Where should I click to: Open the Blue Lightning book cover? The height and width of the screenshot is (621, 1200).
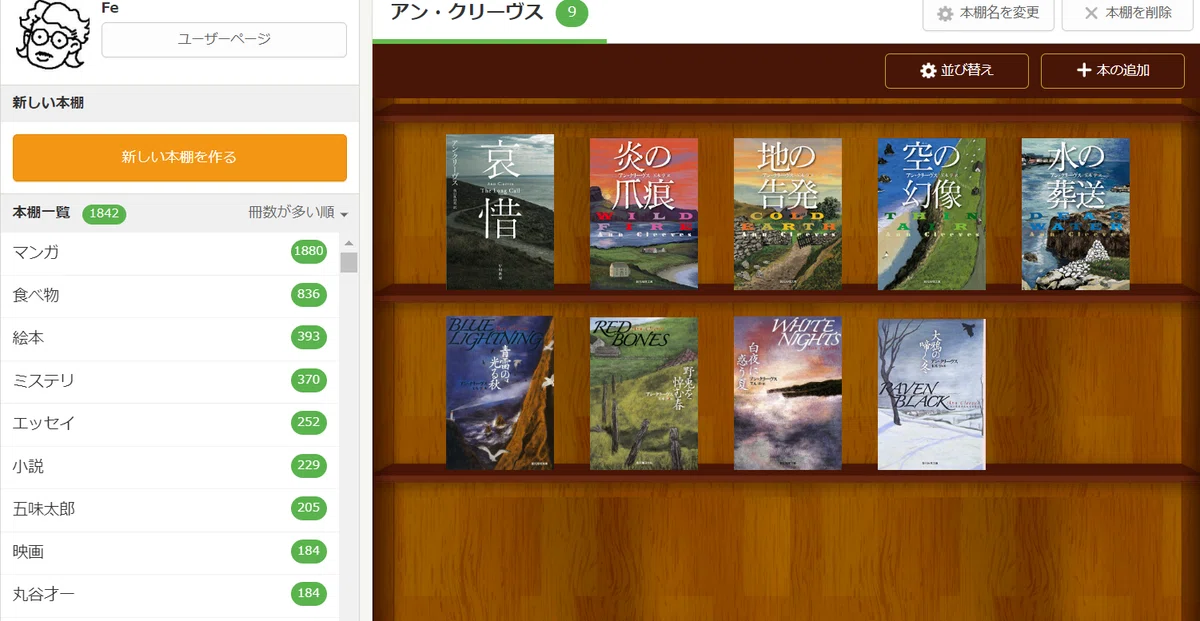(500, 393)
